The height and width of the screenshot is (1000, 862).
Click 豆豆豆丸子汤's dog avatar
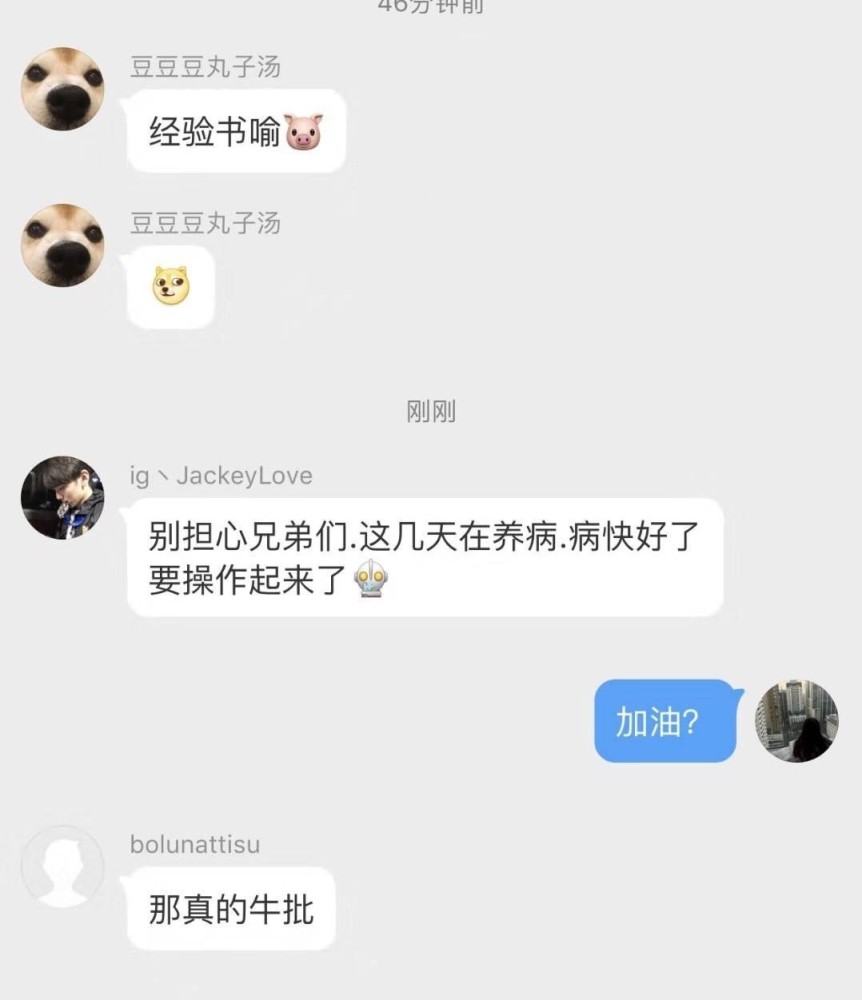pos(61,88)
